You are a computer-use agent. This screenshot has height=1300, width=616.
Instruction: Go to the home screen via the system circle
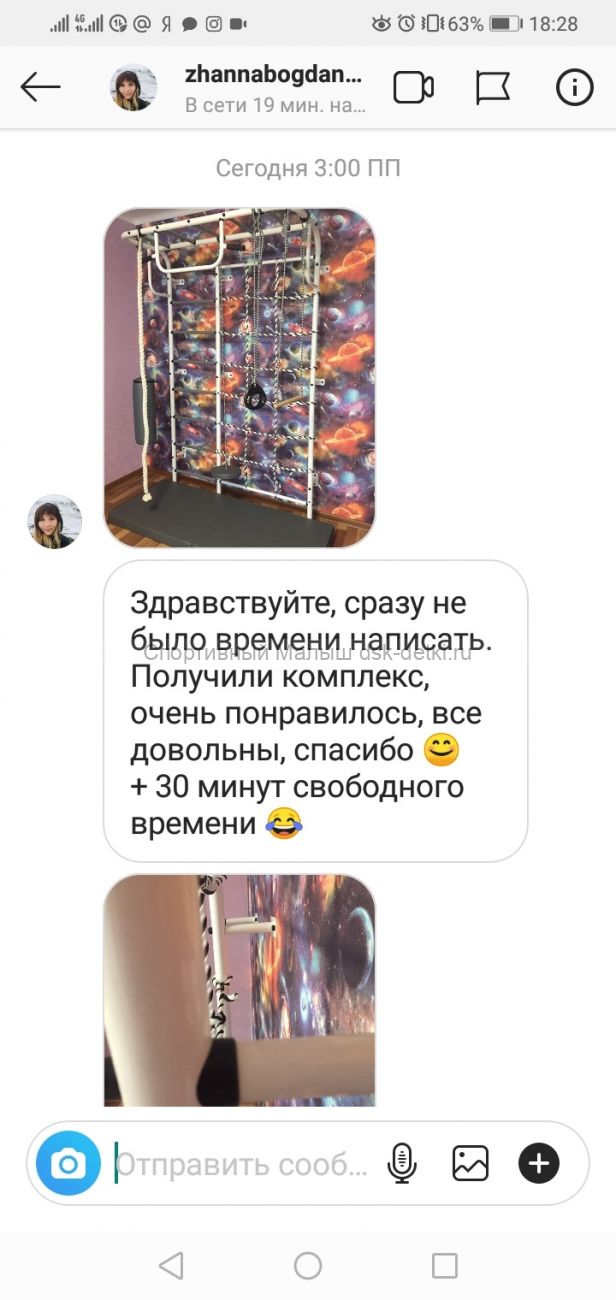coord(308,1265)
